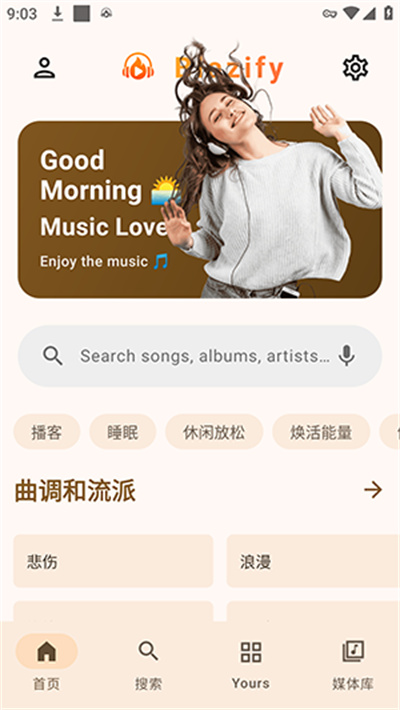Image resolution: width=400 pixels, height=710 pixels.
Task: Start voice search with the microphone
Action: pyautogui.click(x=347, y=356)
